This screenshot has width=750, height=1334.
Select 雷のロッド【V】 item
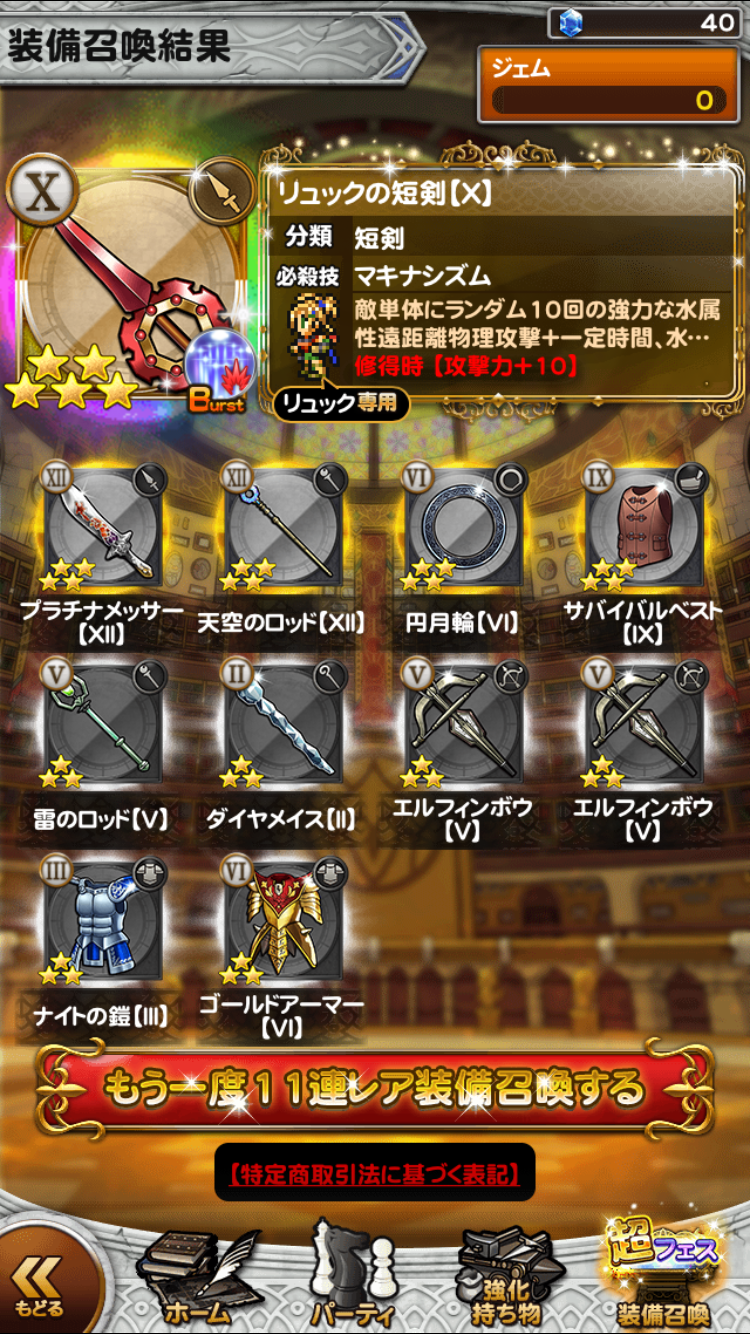pyautogui.click(x=102, y=723)
